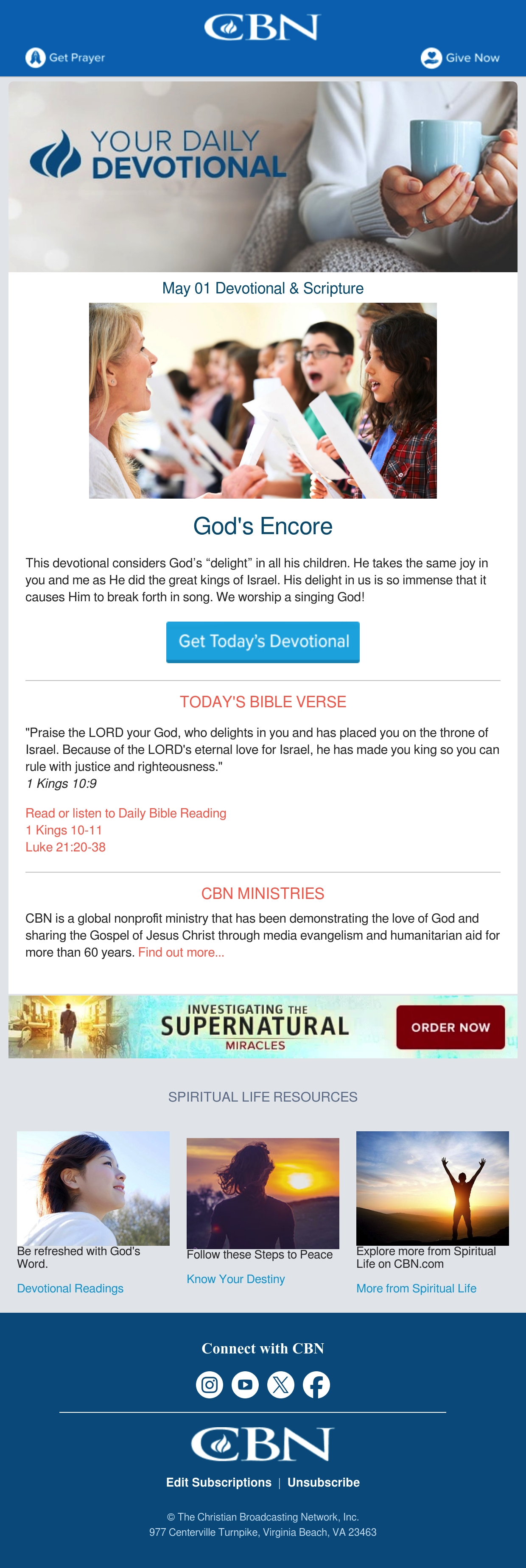526x1568 pixels.
Task: Tap Get Today's Devotional button
Action: coord(263,642)
